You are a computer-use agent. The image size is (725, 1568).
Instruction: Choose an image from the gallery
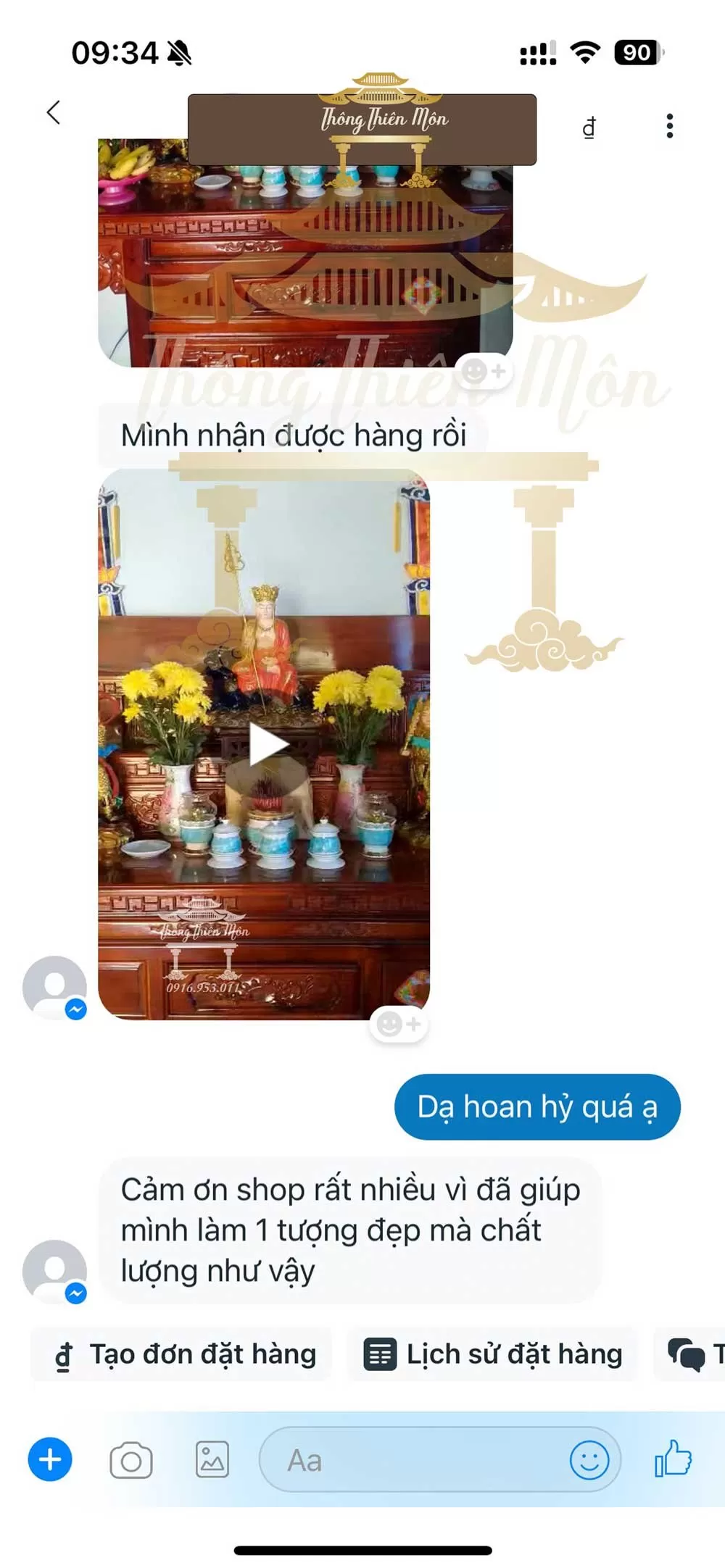click(212, 1460)
